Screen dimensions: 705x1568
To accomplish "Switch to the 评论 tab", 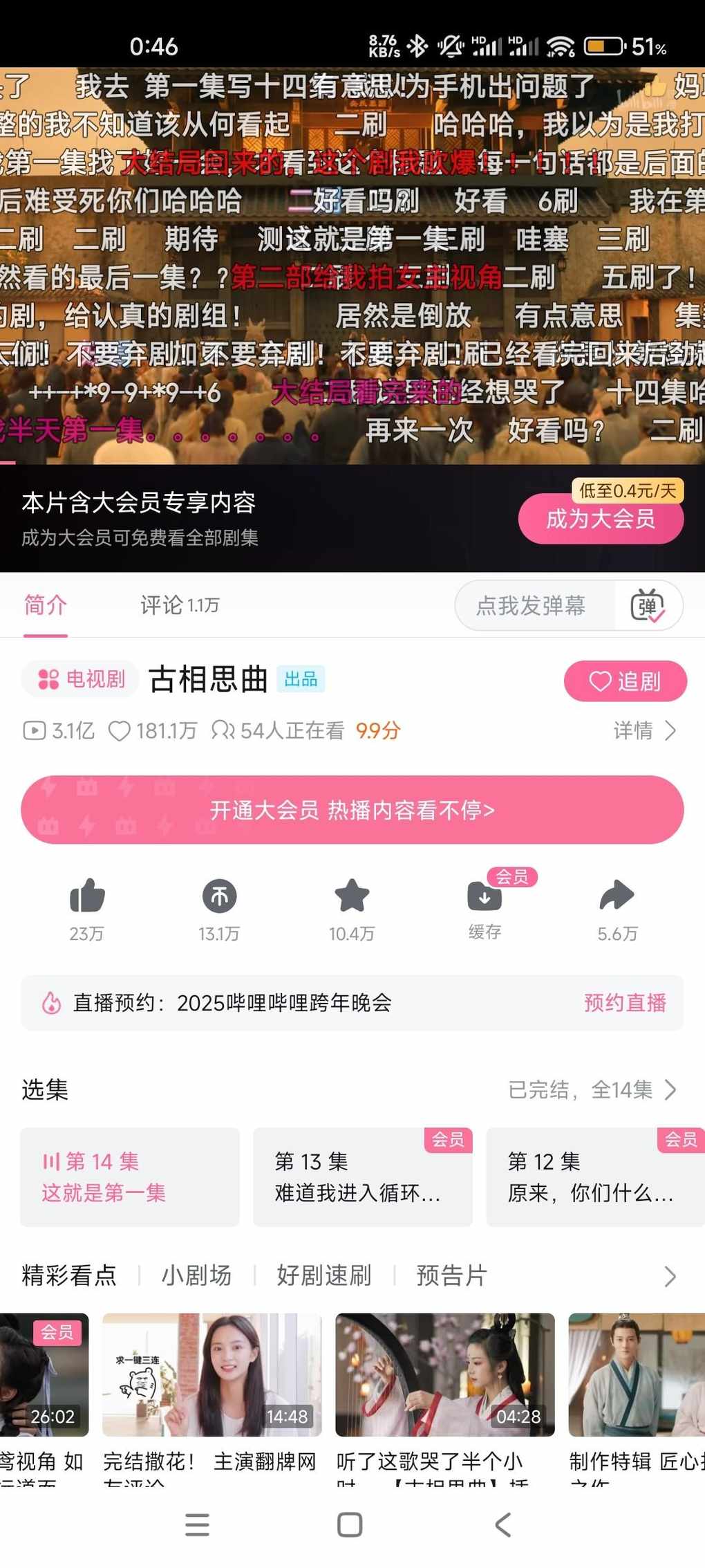I will [x=179, y=605].
